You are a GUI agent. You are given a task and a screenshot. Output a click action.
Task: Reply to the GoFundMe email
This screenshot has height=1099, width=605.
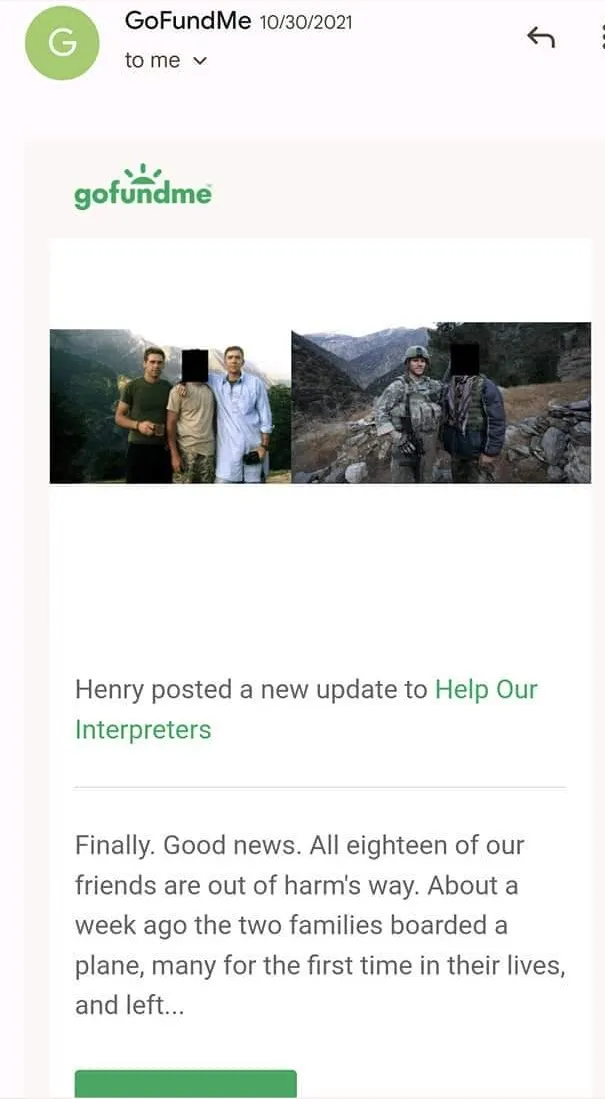(540, 38)
